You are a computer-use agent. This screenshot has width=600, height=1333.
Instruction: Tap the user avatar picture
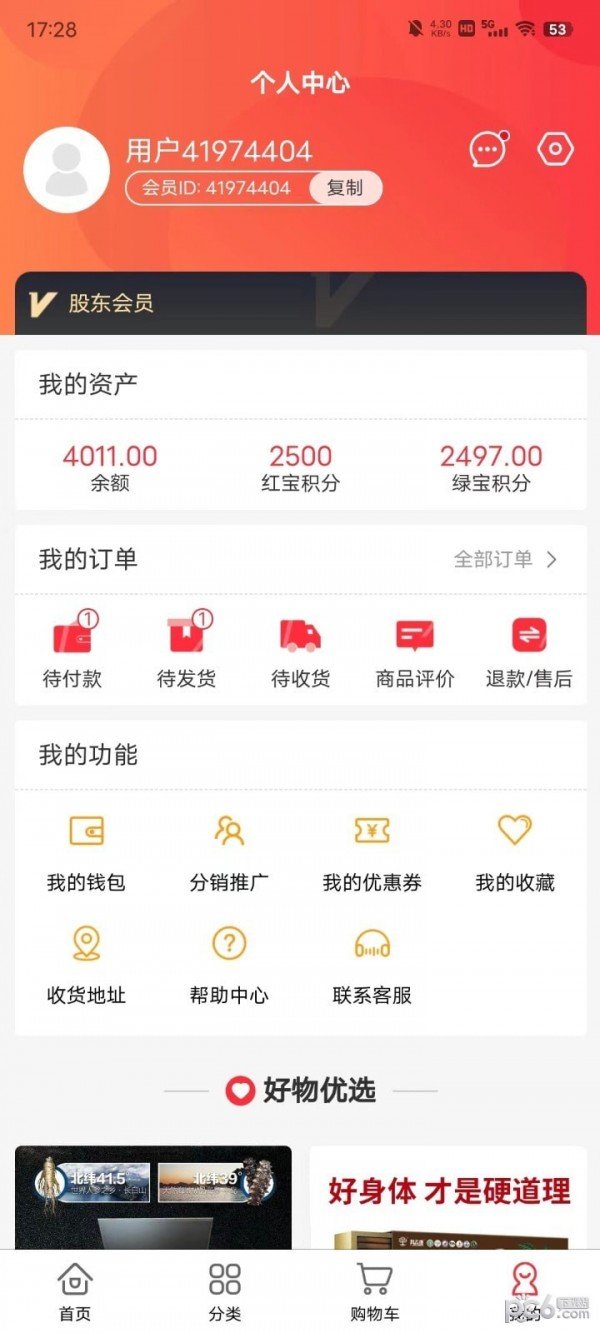click(66, 169)
